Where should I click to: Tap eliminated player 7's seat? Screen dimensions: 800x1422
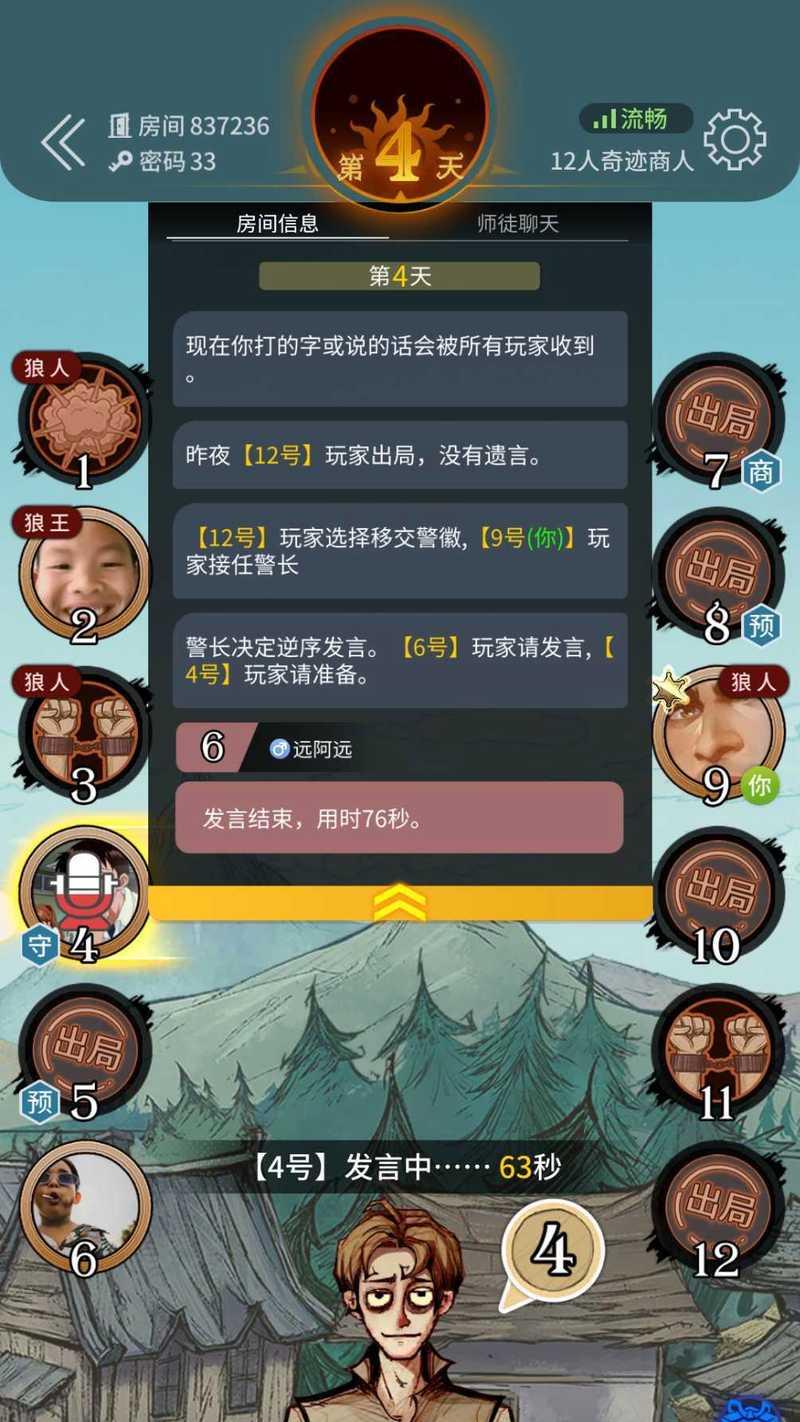pos(716,418)
